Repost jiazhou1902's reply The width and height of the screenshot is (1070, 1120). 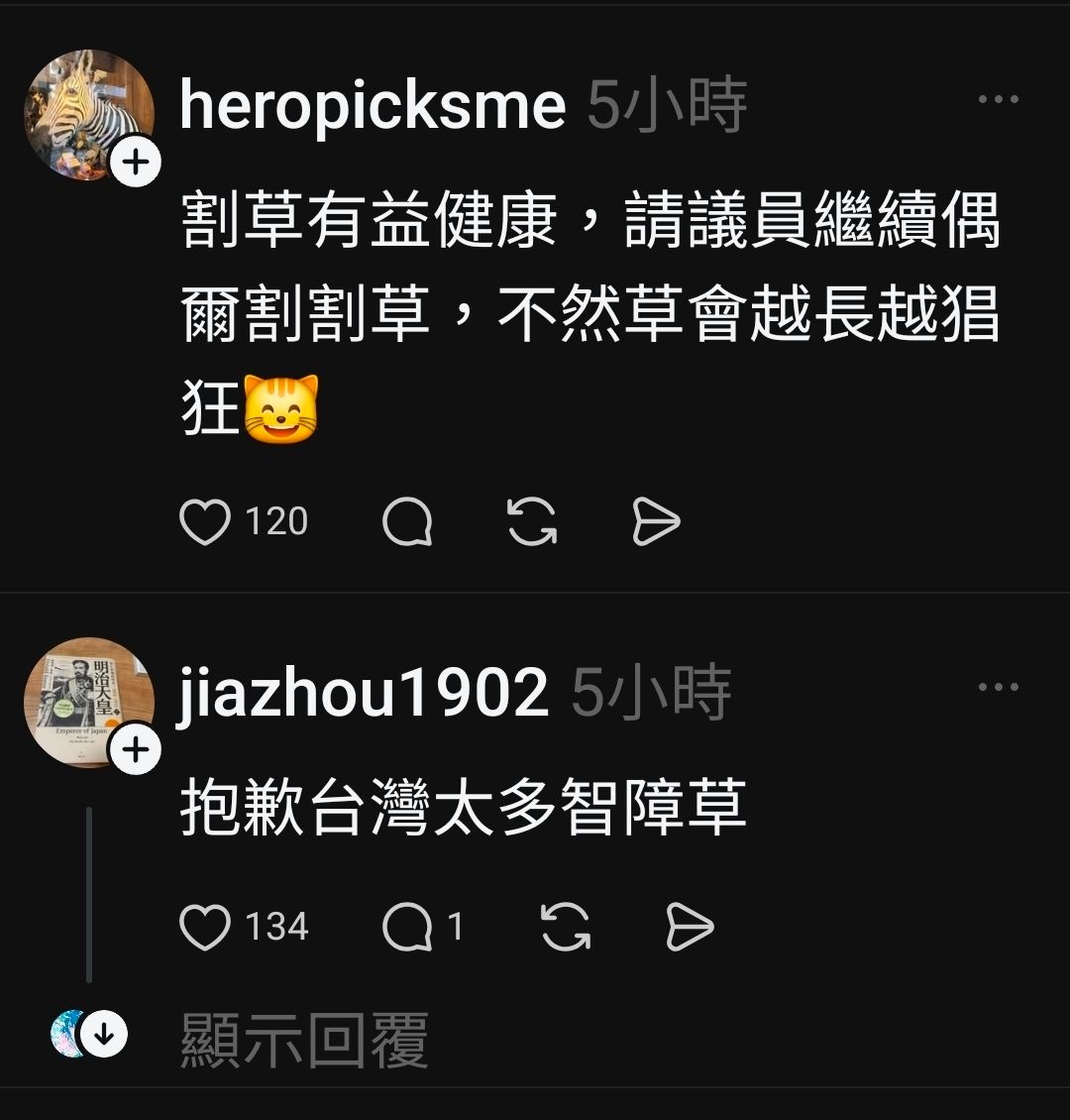tap(566, 928)
